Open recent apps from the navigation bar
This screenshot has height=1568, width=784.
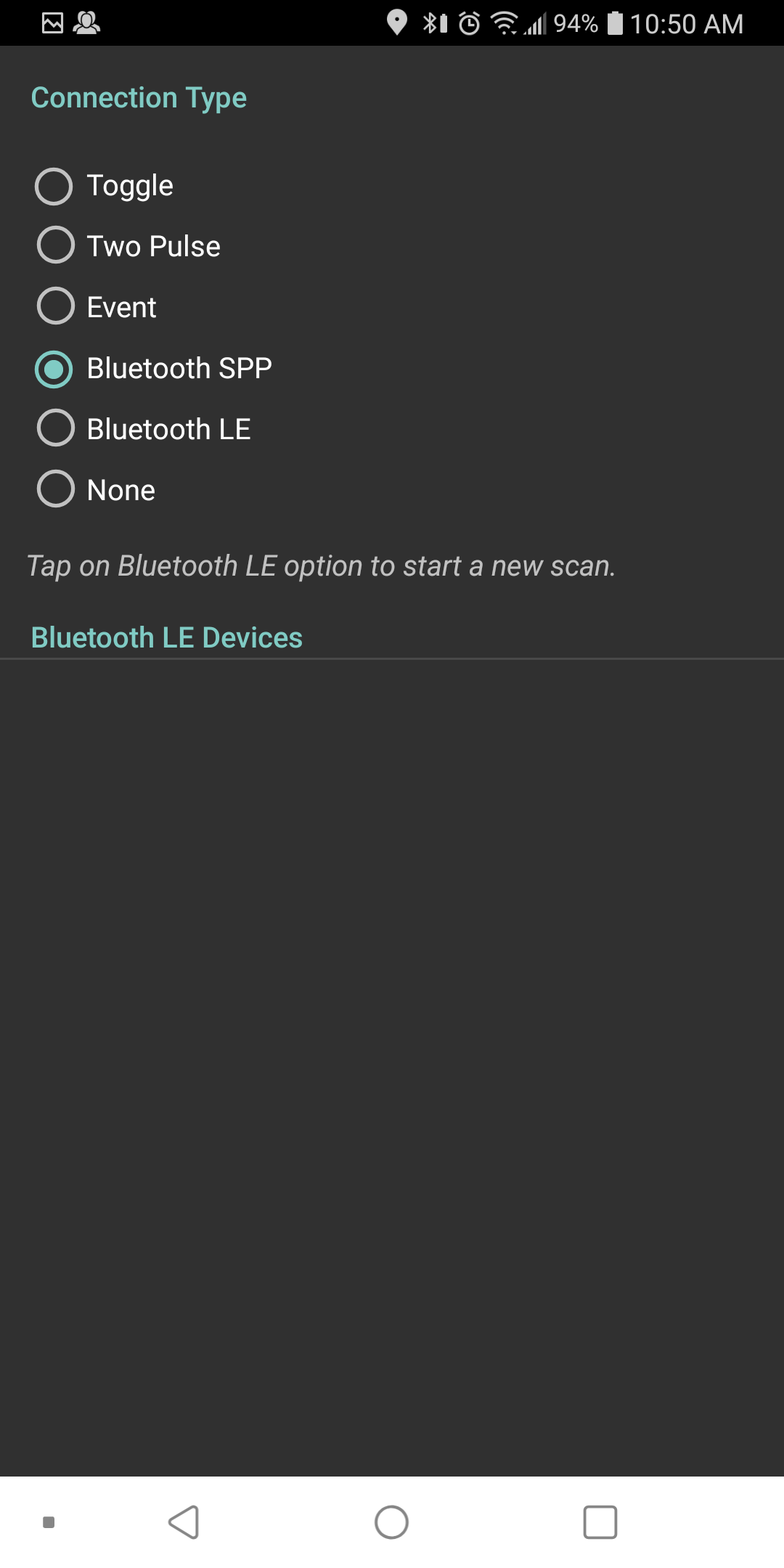coord(600,1522)
